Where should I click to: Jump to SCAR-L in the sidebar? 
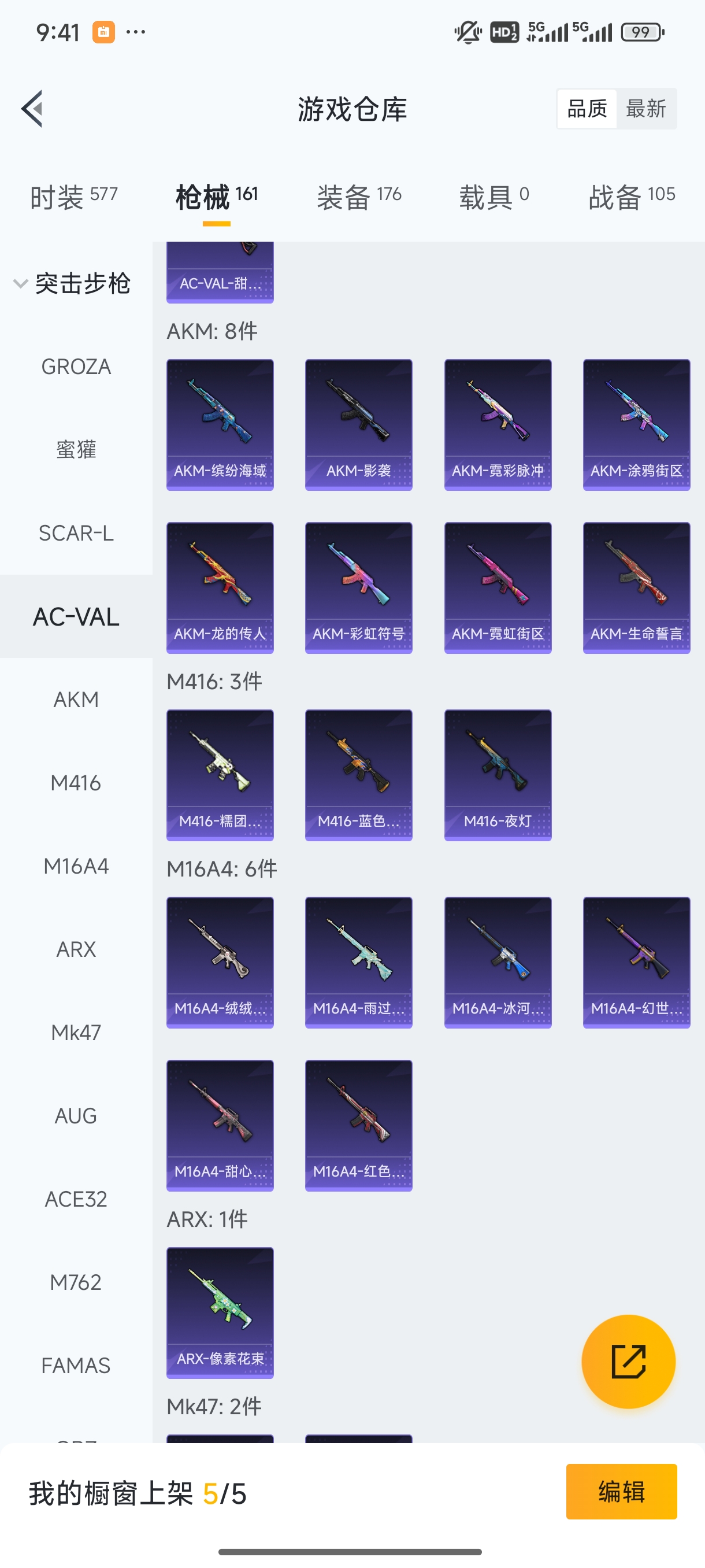pyautogui.click(x=76, y=533)
